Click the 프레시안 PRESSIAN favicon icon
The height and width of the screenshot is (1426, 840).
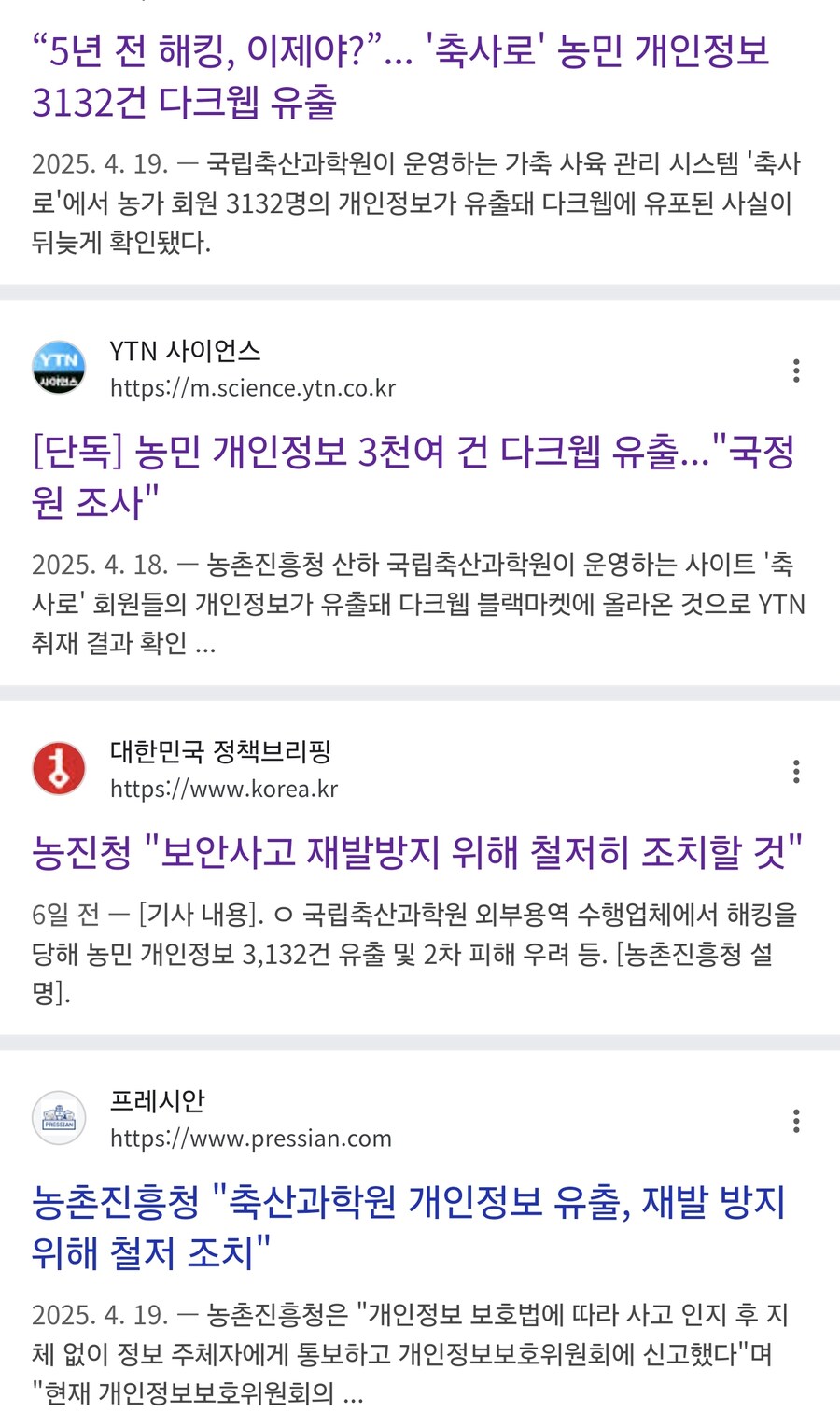pos(58,1119)
